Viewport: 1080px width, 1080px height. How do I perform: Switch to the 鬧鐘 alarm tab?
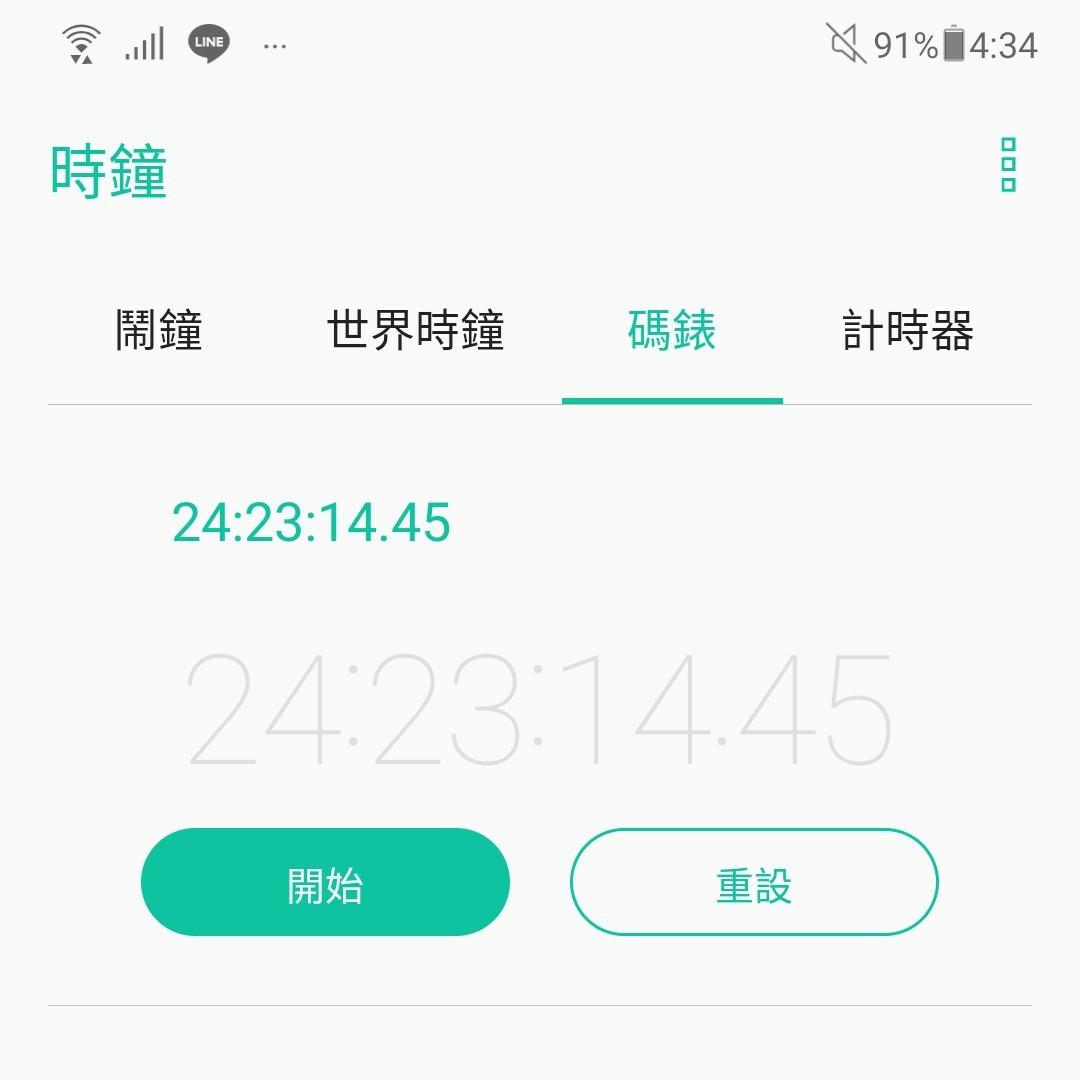tap(159, 331)
